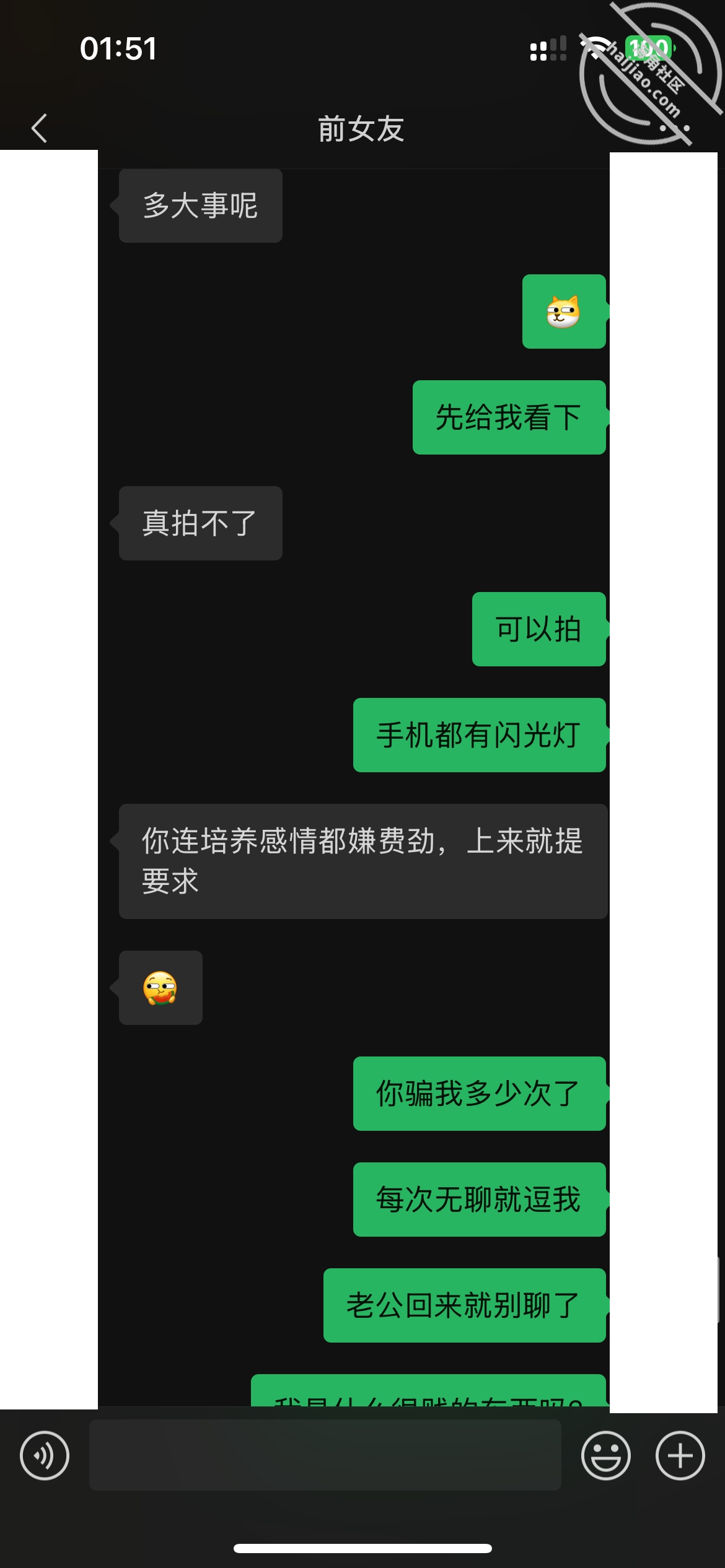This screenshot has width=725, height=1568.
Task: Go back from the 前女友 chat
Action: [x=39, y=128]
